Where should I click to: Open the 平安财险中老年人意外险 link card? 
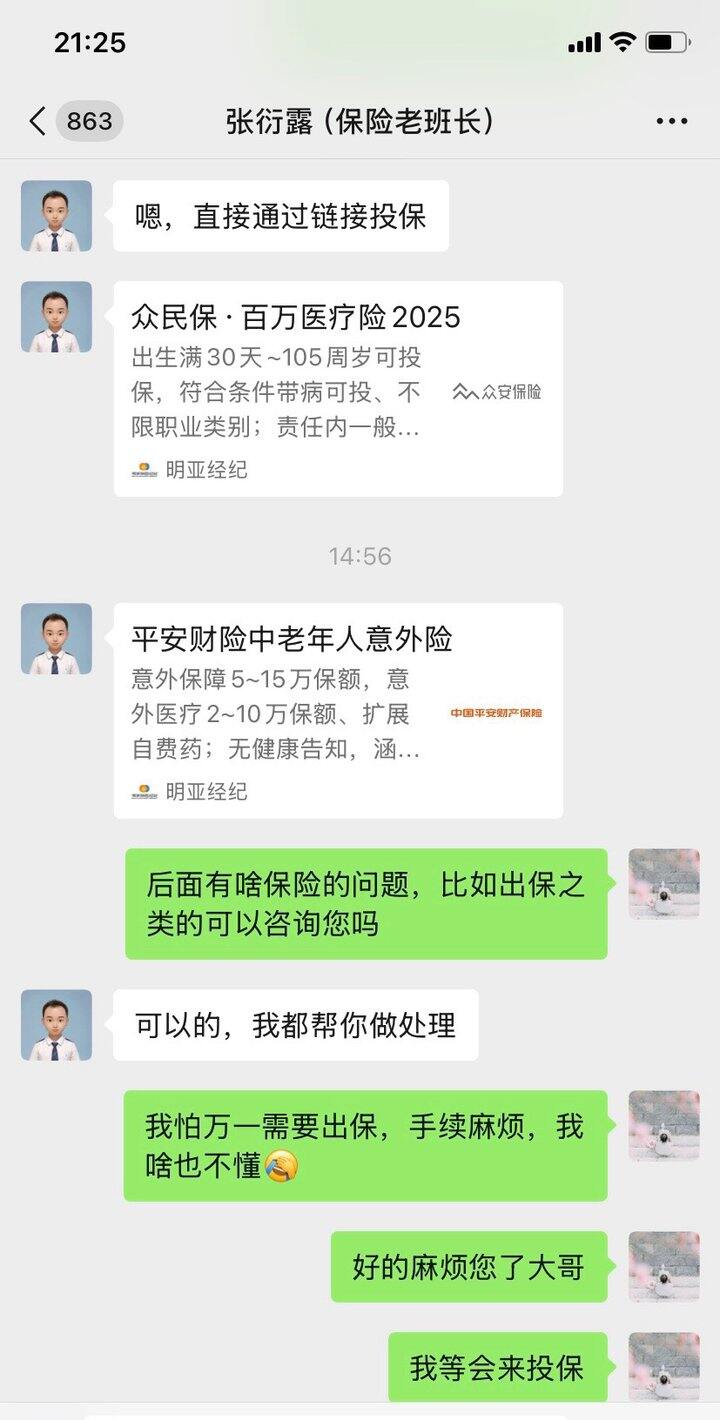[x=338, y=710]
